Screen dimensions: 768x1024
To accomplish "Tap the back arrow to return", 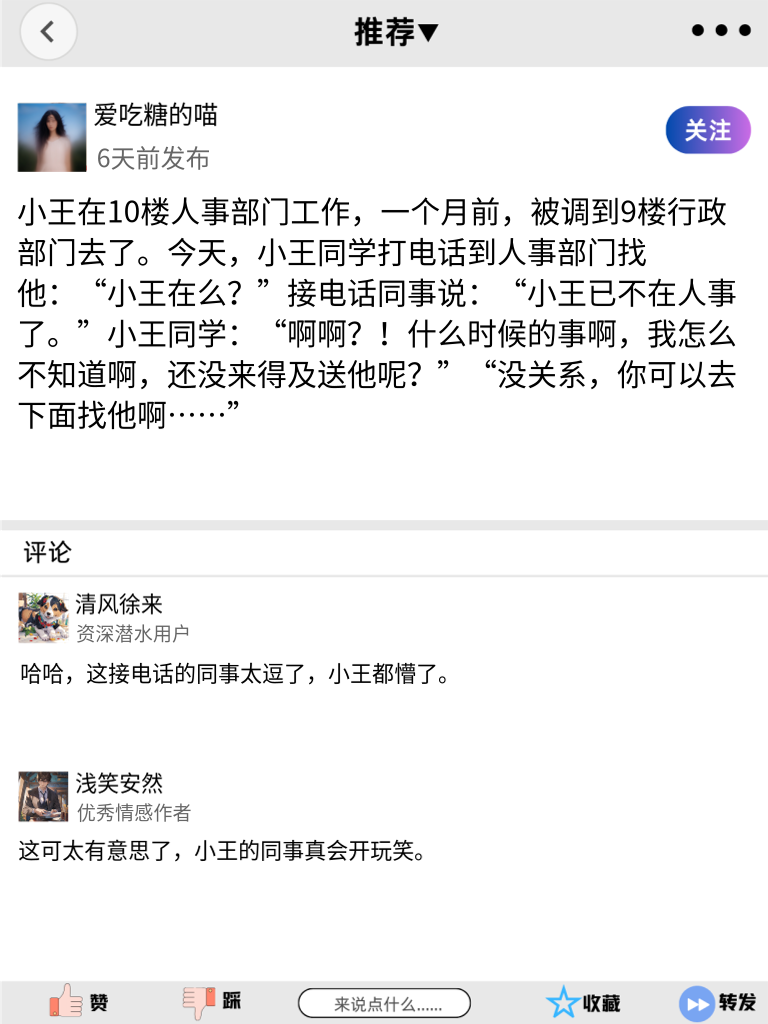I will click(x=48, y=31).
